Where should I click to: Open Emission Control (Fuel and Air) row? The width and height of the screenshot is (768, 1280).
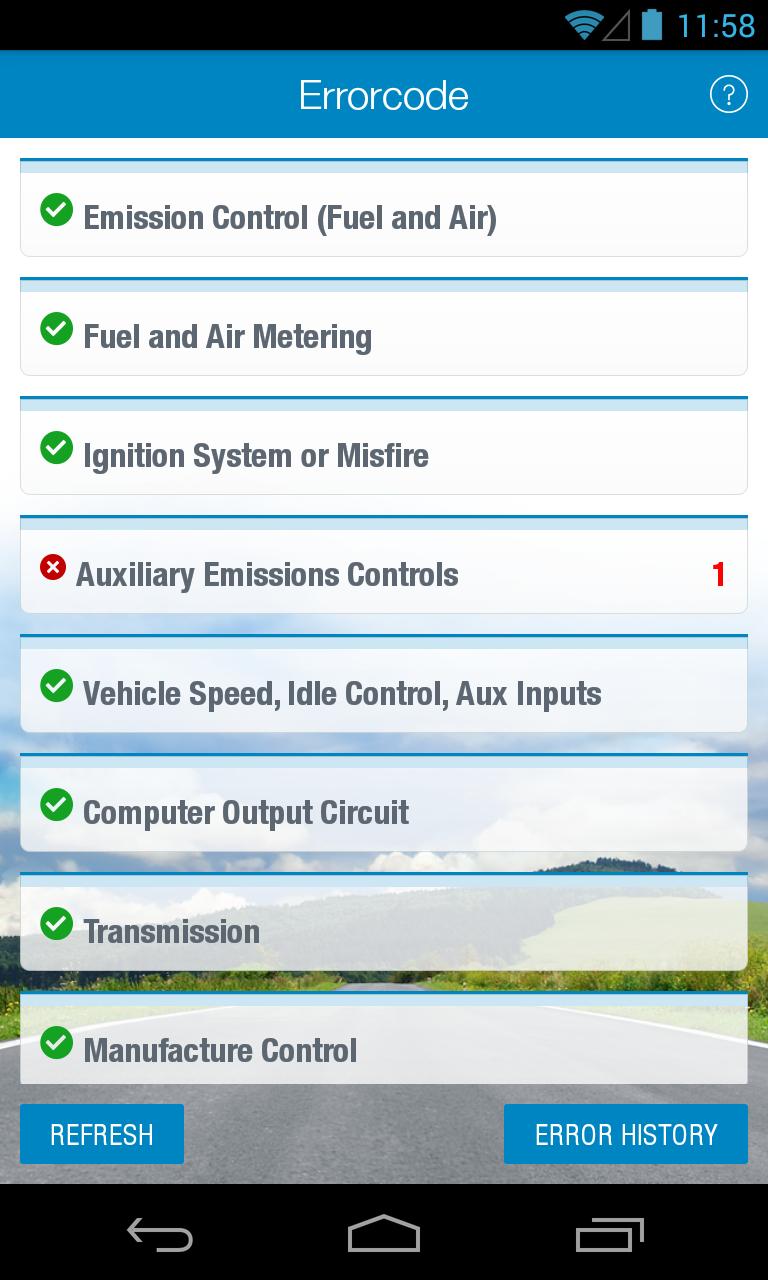tap(383, 216)
